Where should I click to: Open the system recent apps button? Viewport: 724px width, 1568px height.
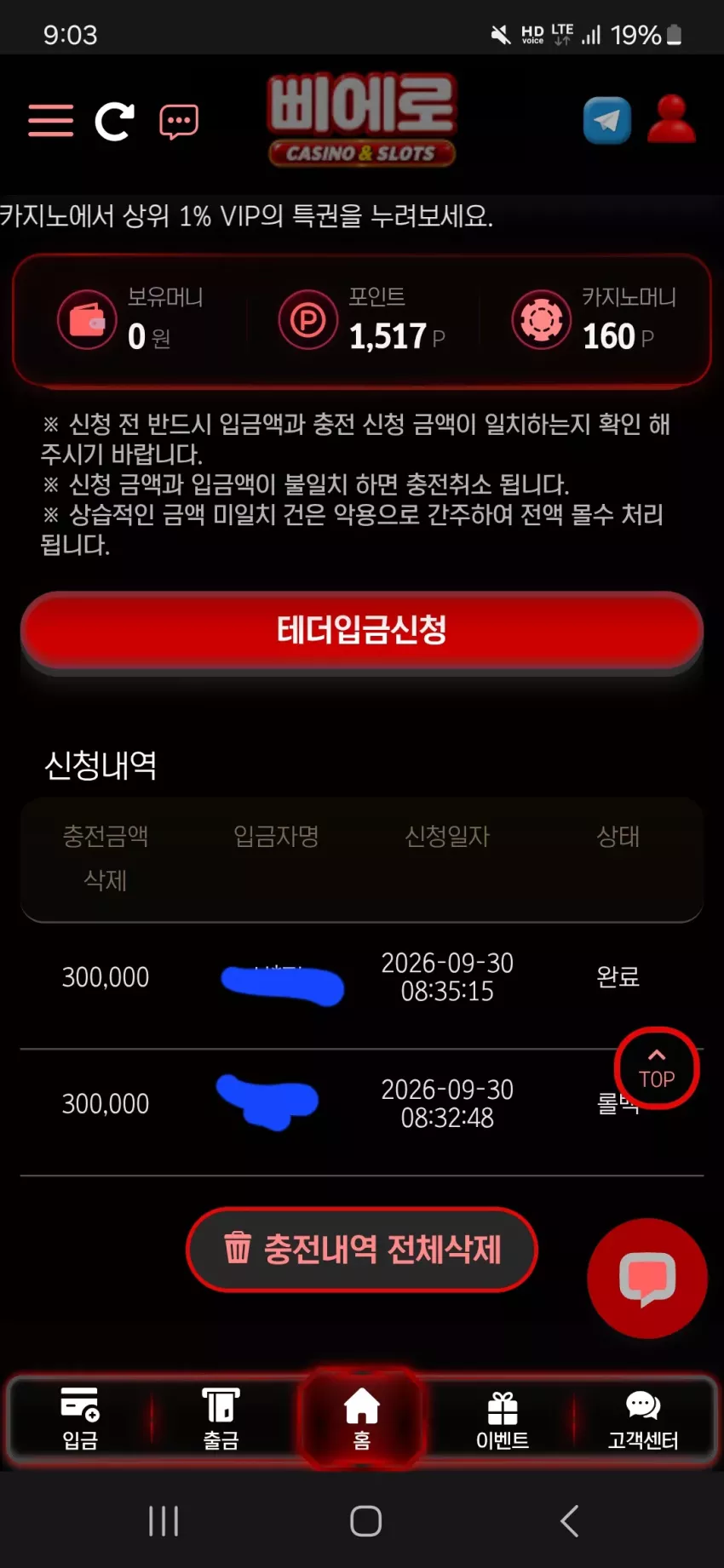point(164,1521)
